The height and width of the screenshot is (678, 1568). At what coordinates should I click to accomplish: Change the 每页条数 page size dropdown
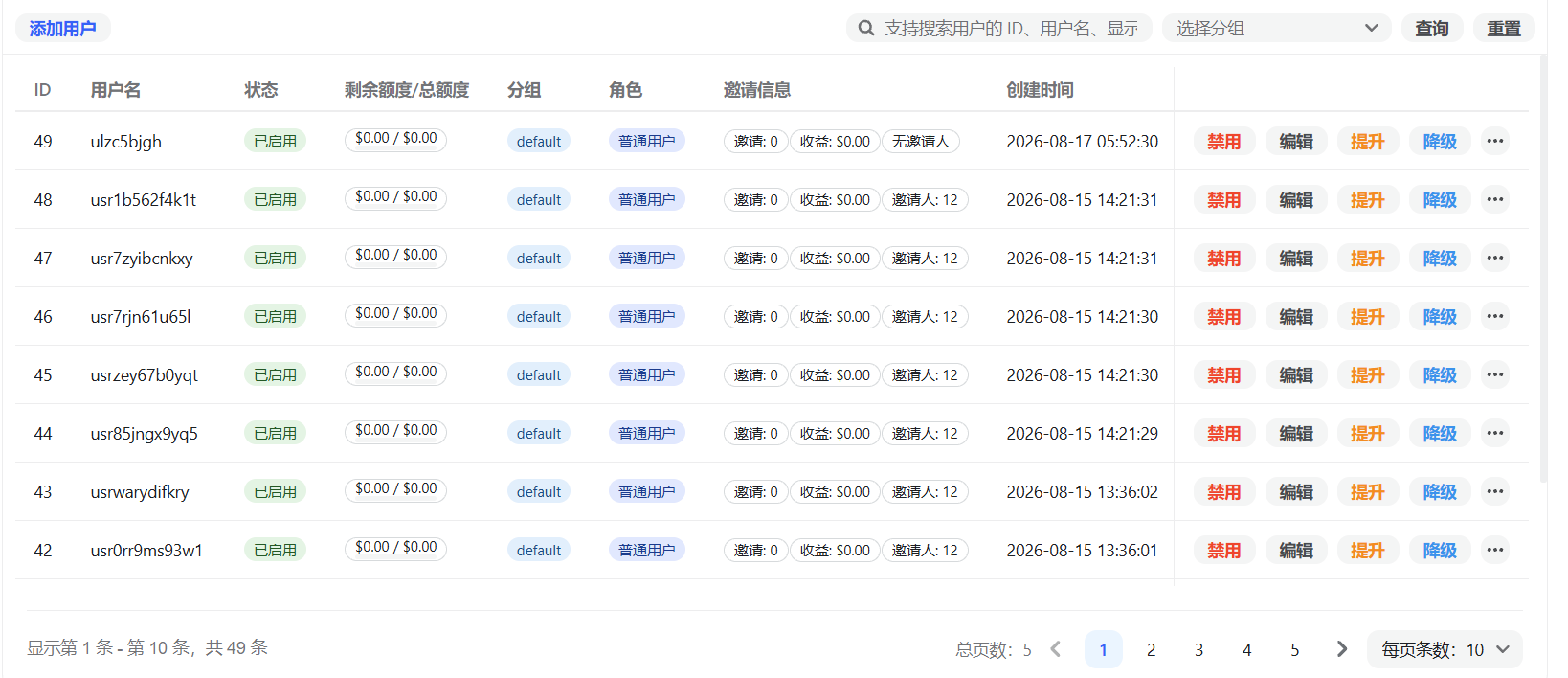[1445, 650]
